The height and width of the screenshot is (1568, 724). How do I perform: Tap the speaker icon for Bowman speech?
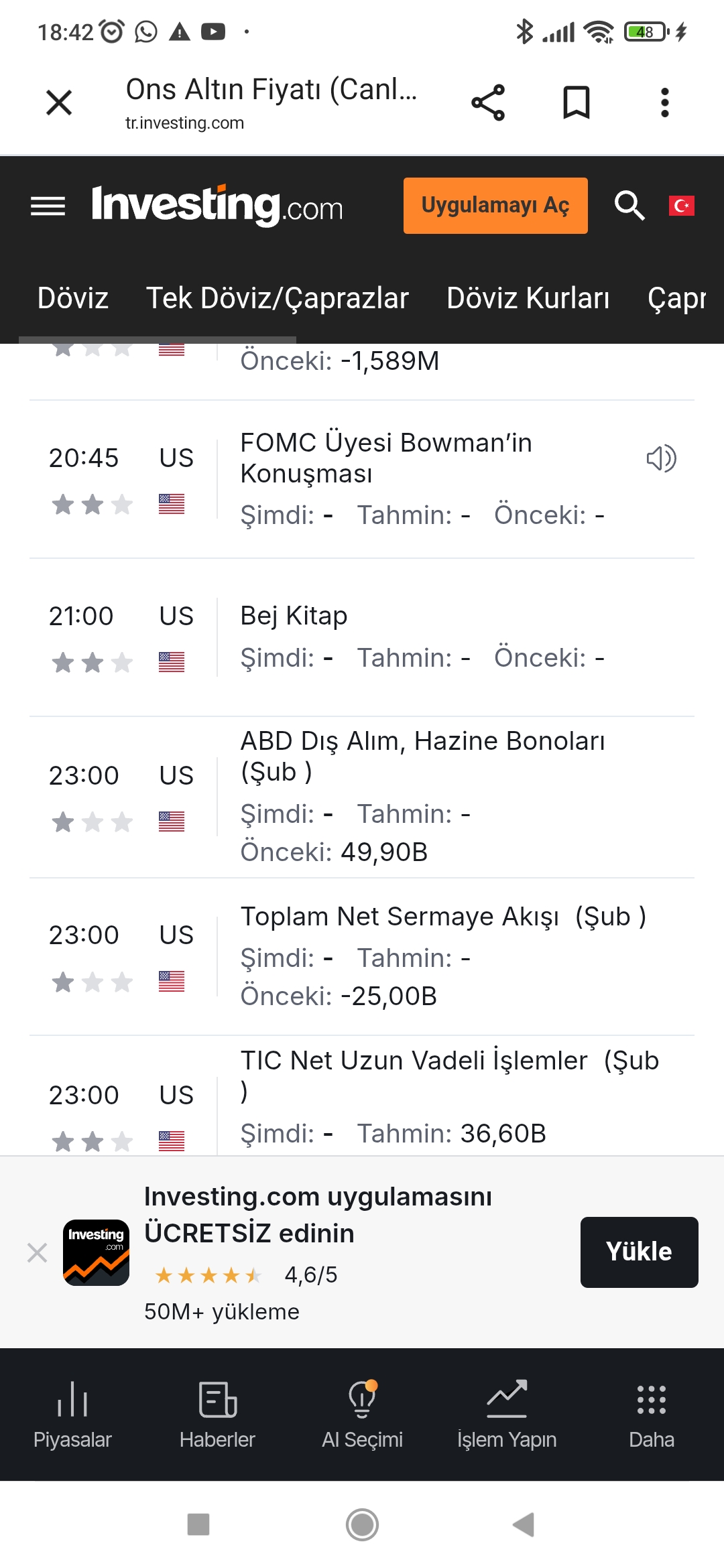point(661,459)
